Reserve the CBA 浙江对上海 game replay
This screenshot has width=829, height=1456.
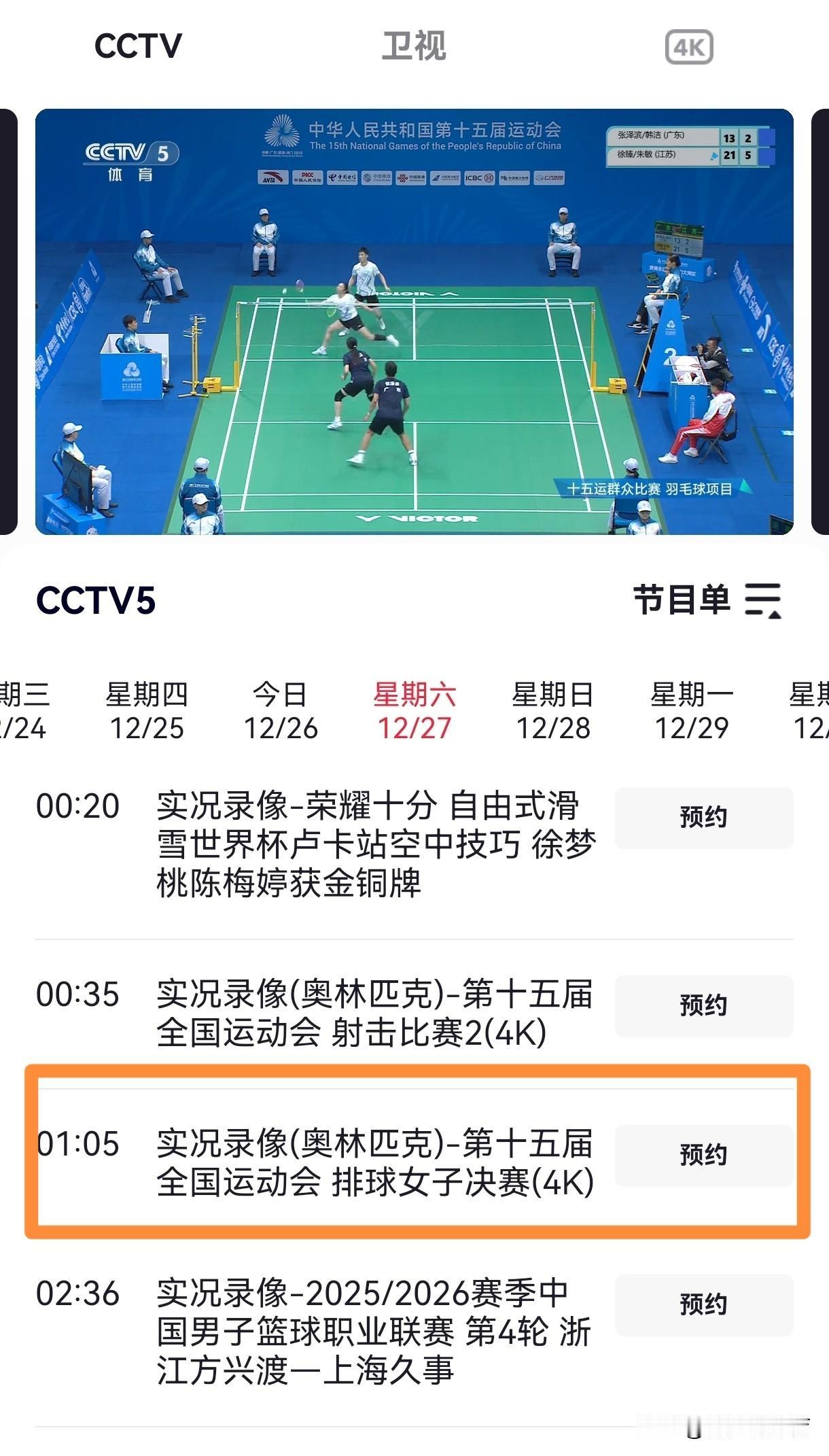[703, 1304]
